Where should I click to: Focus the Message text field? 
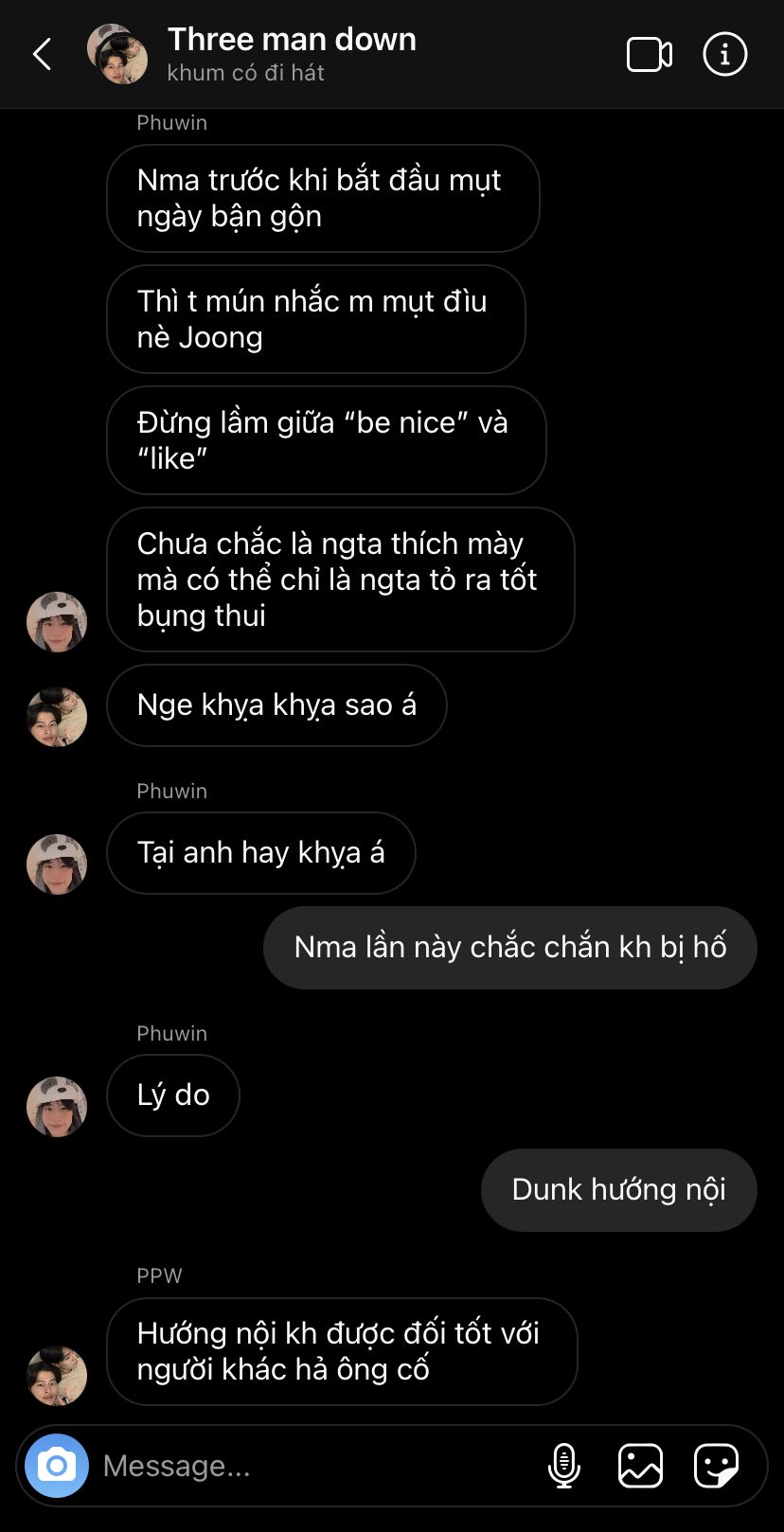(312, 1466)
